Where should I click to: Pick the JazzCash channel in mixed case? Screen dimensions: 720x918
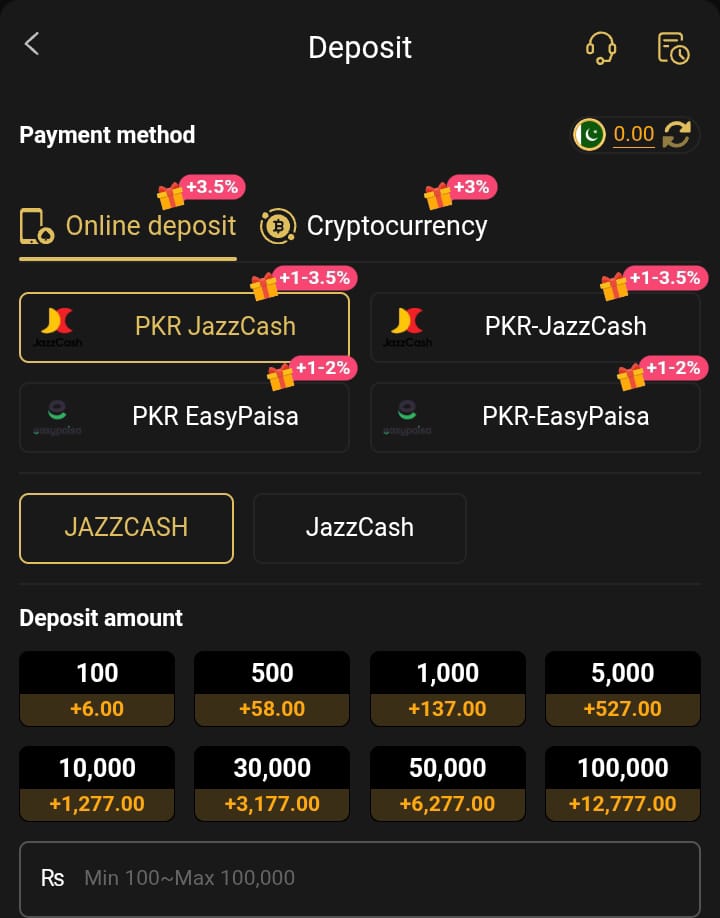[x=359, y=527]
